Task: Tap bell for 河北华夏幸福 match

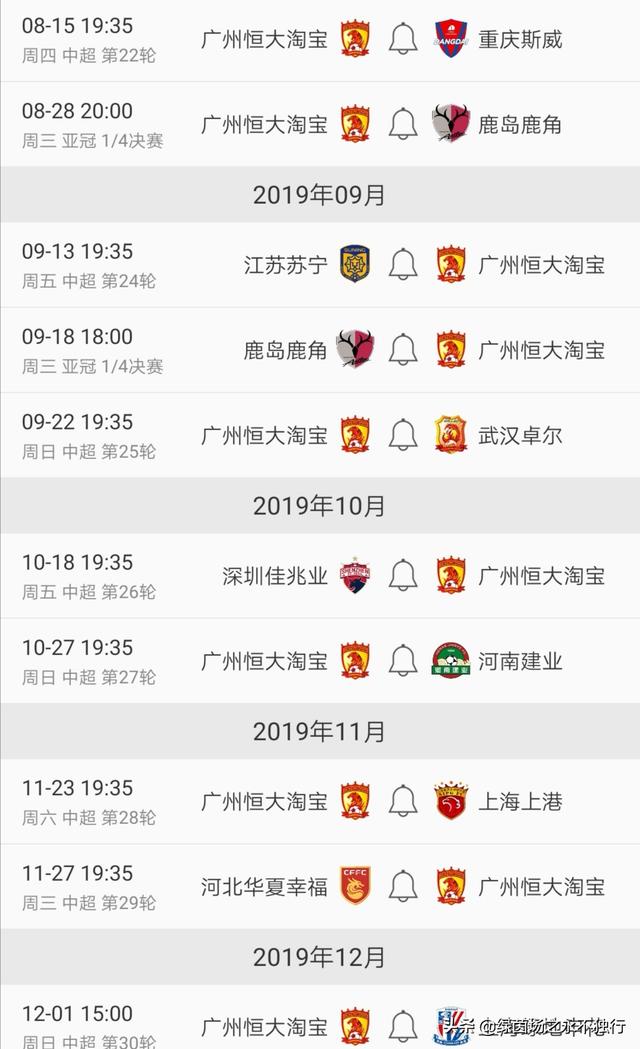Action: (x=403, y=886)
